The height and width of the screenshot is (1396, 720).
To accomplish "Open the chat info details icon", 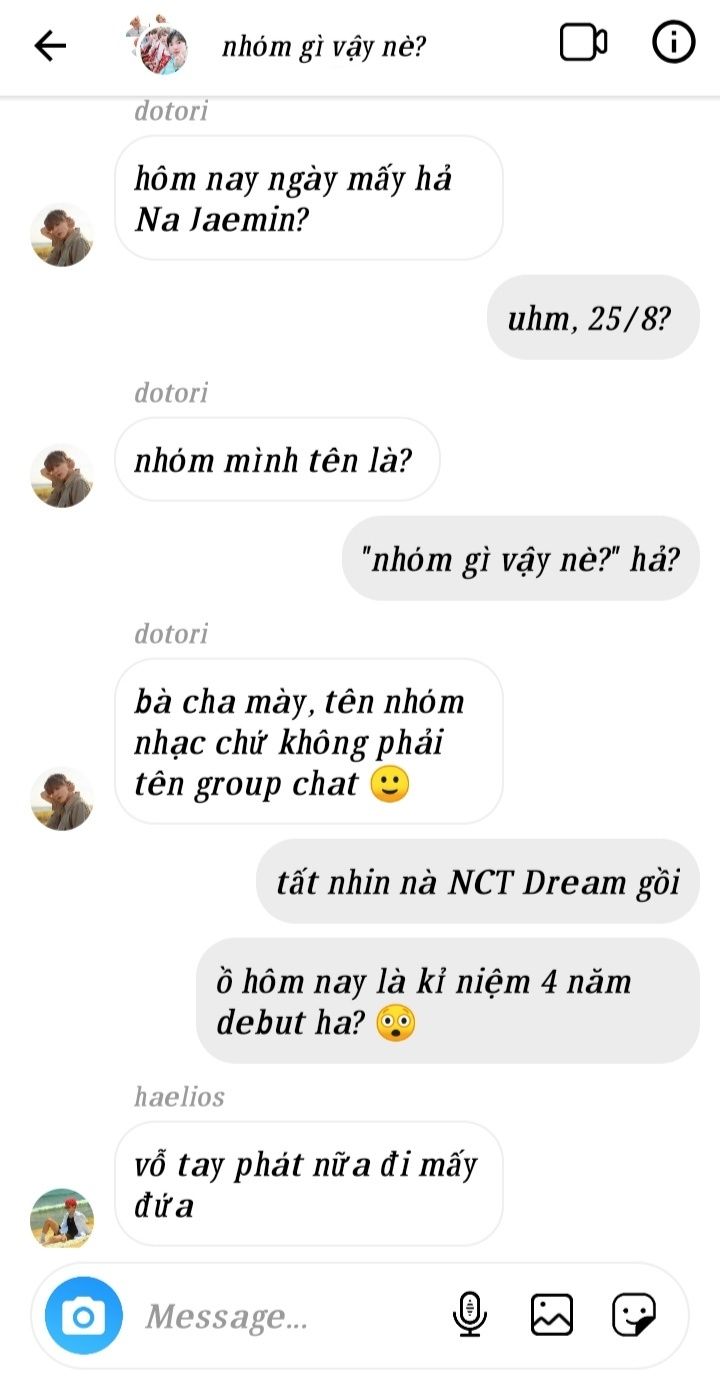I will [673, 43].
